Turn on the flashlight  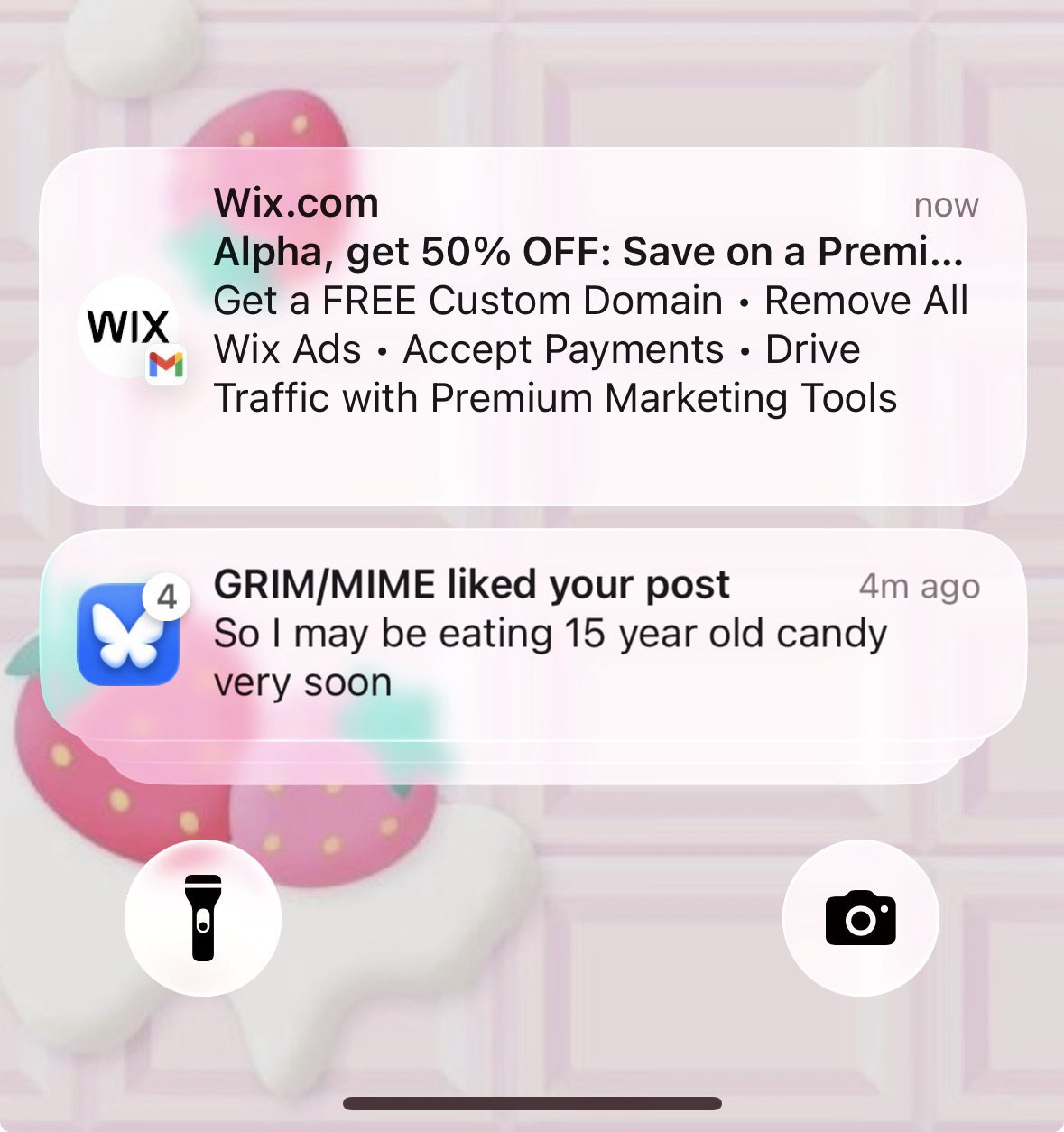[203, 918]
